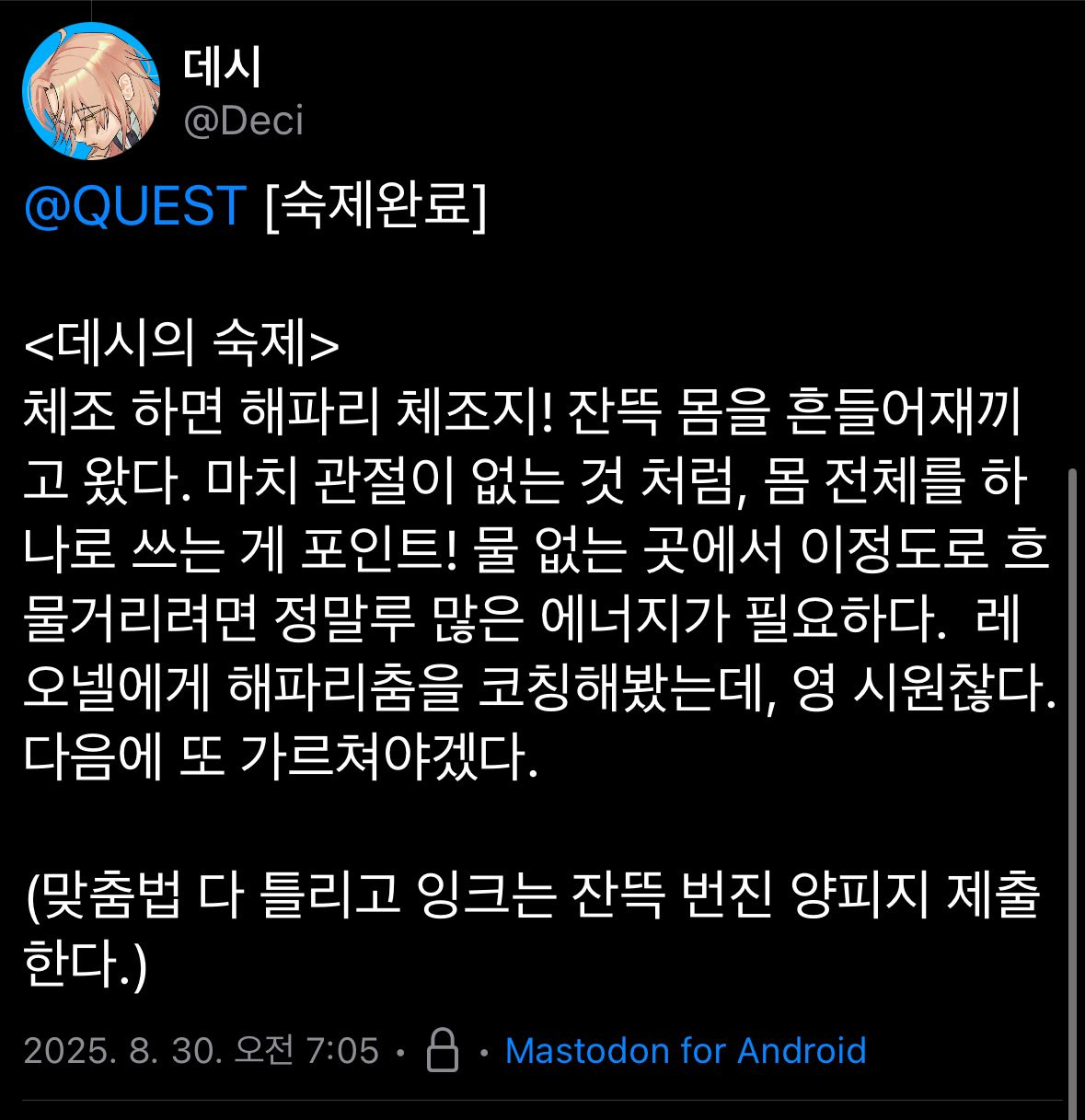
Task: Open the @QUEST mention link
Action: 135,205
